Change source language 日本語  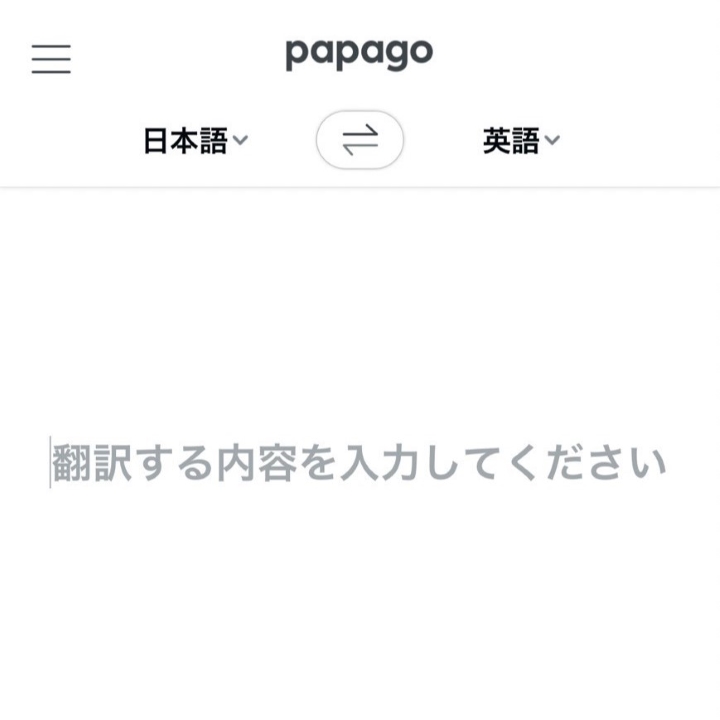tap(195, 141)
